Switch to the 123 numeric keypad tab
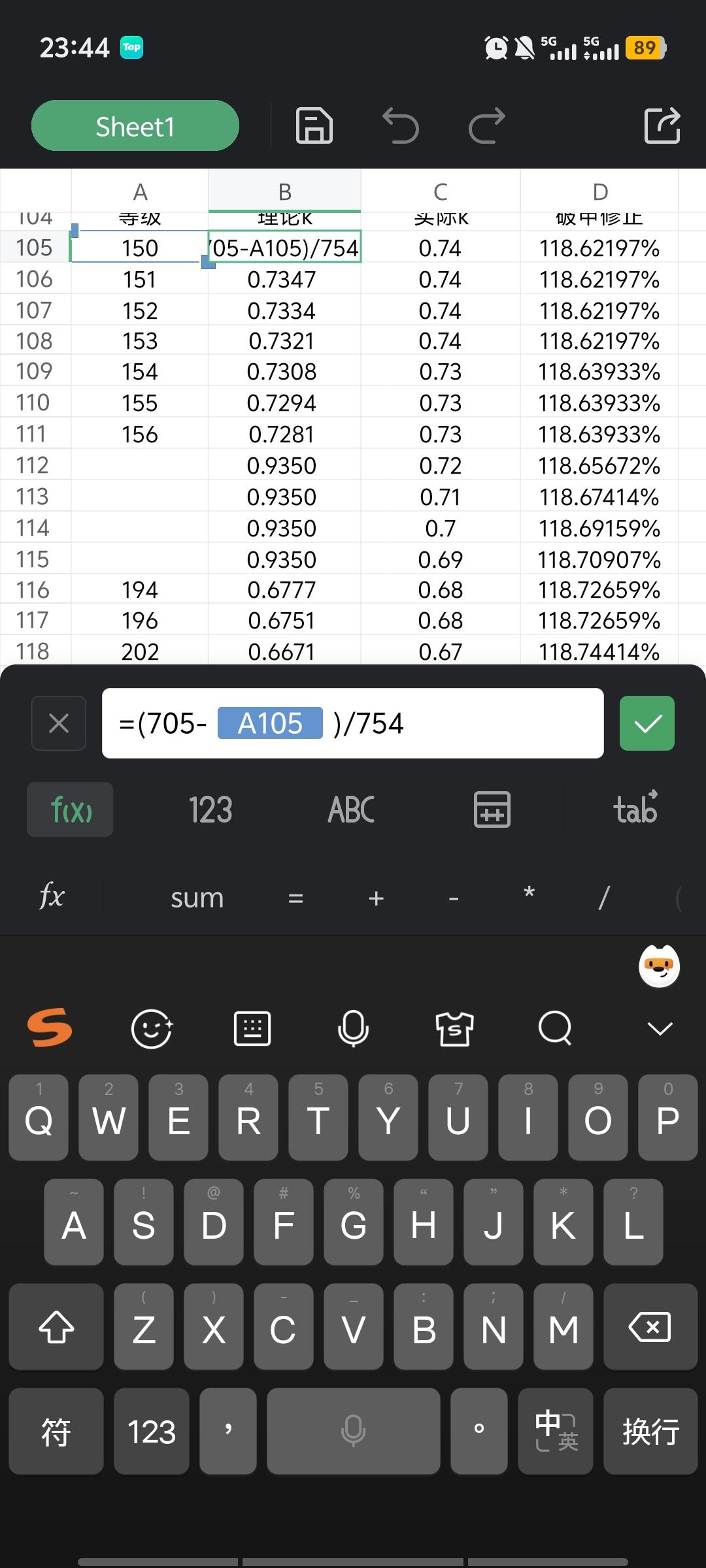 210,810
